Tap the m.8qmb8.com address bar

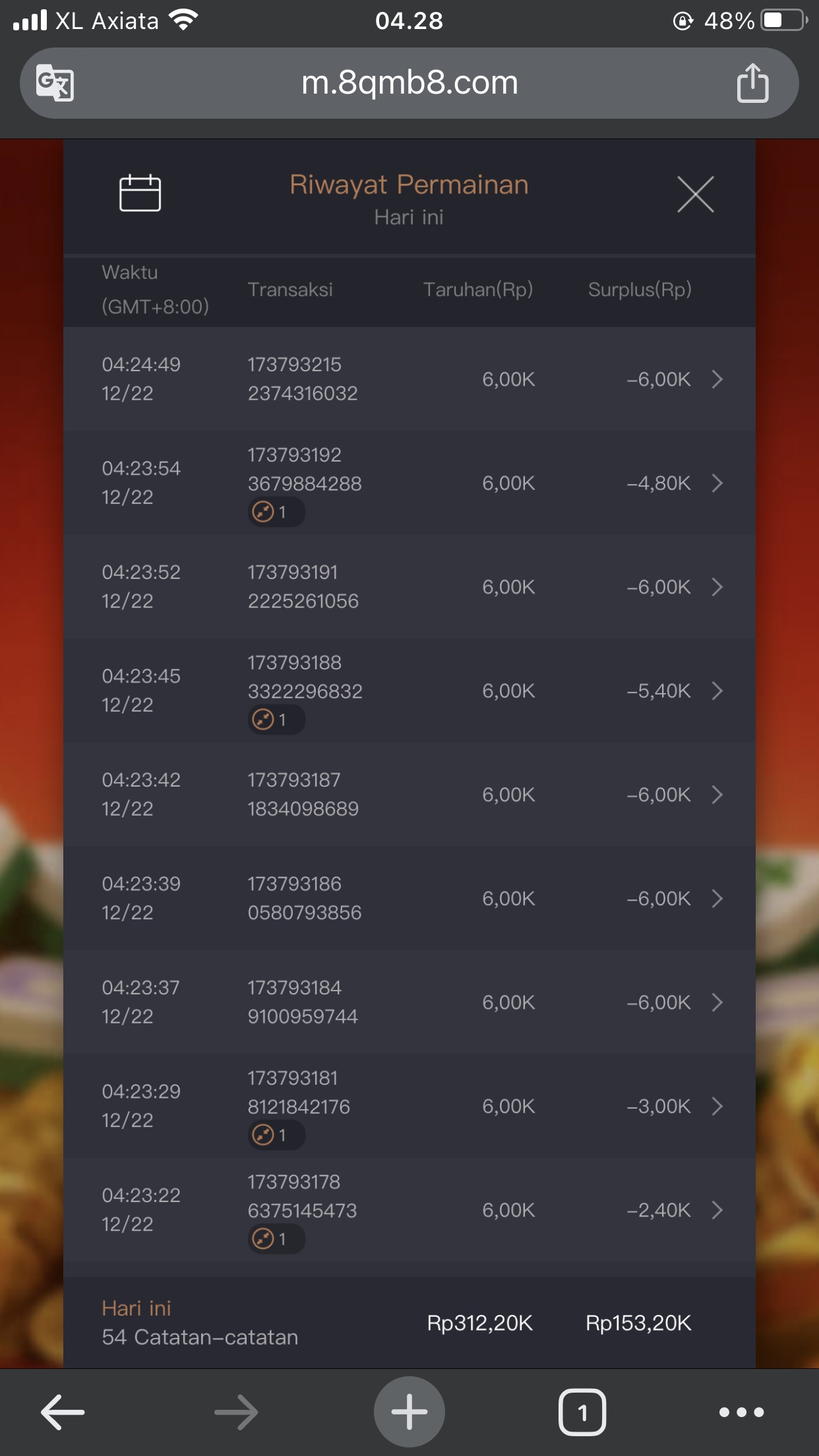[409, 83]
